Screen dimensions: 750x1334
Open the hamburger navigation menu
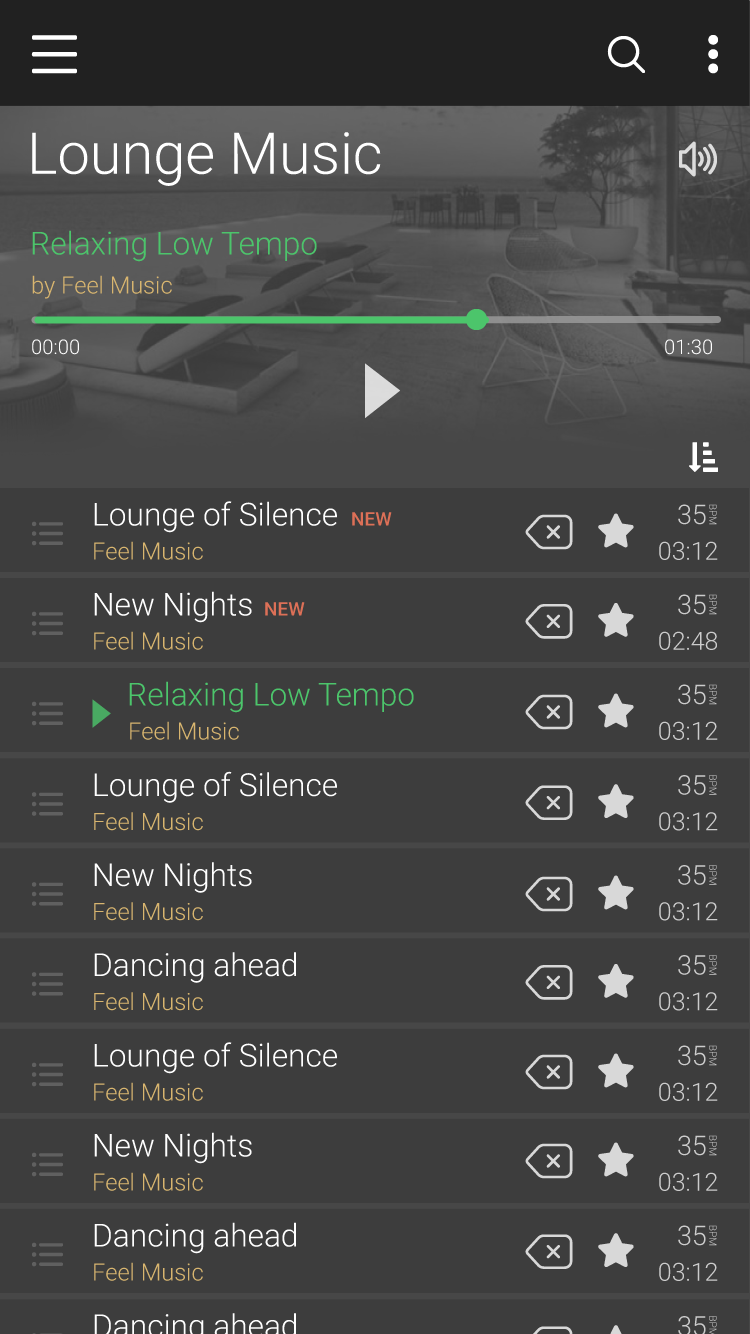pyautogui.click(x=54, y=54)
